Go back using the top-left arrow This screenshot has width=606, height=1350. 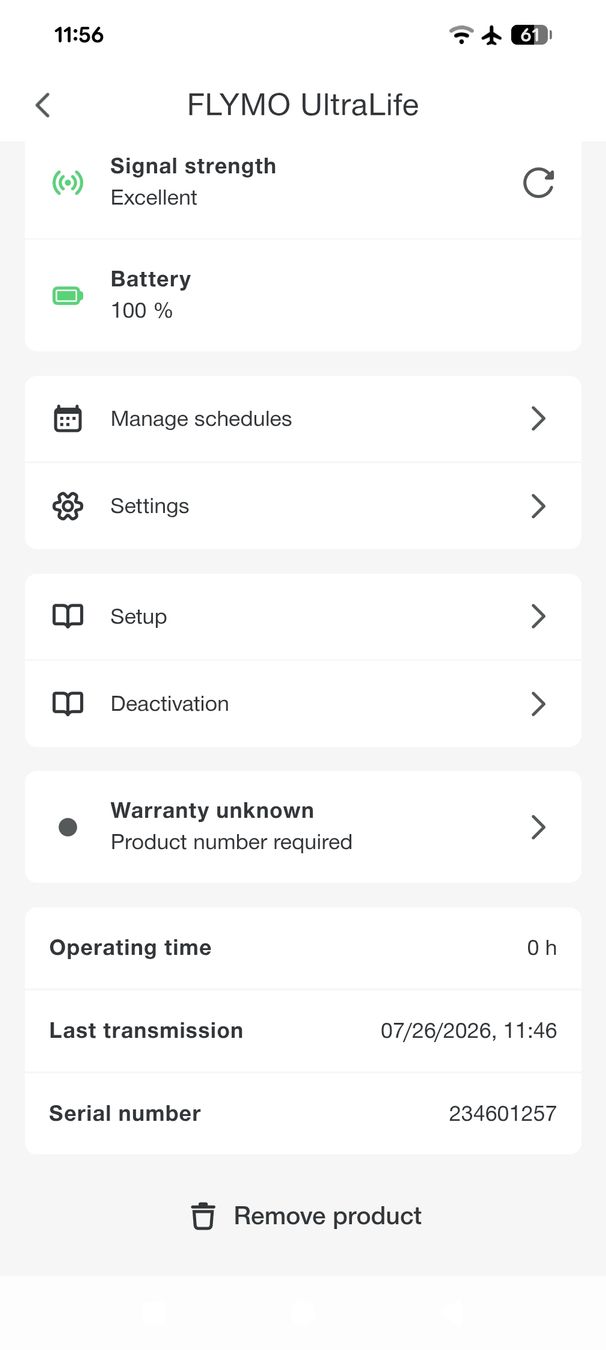click(42, 105)
